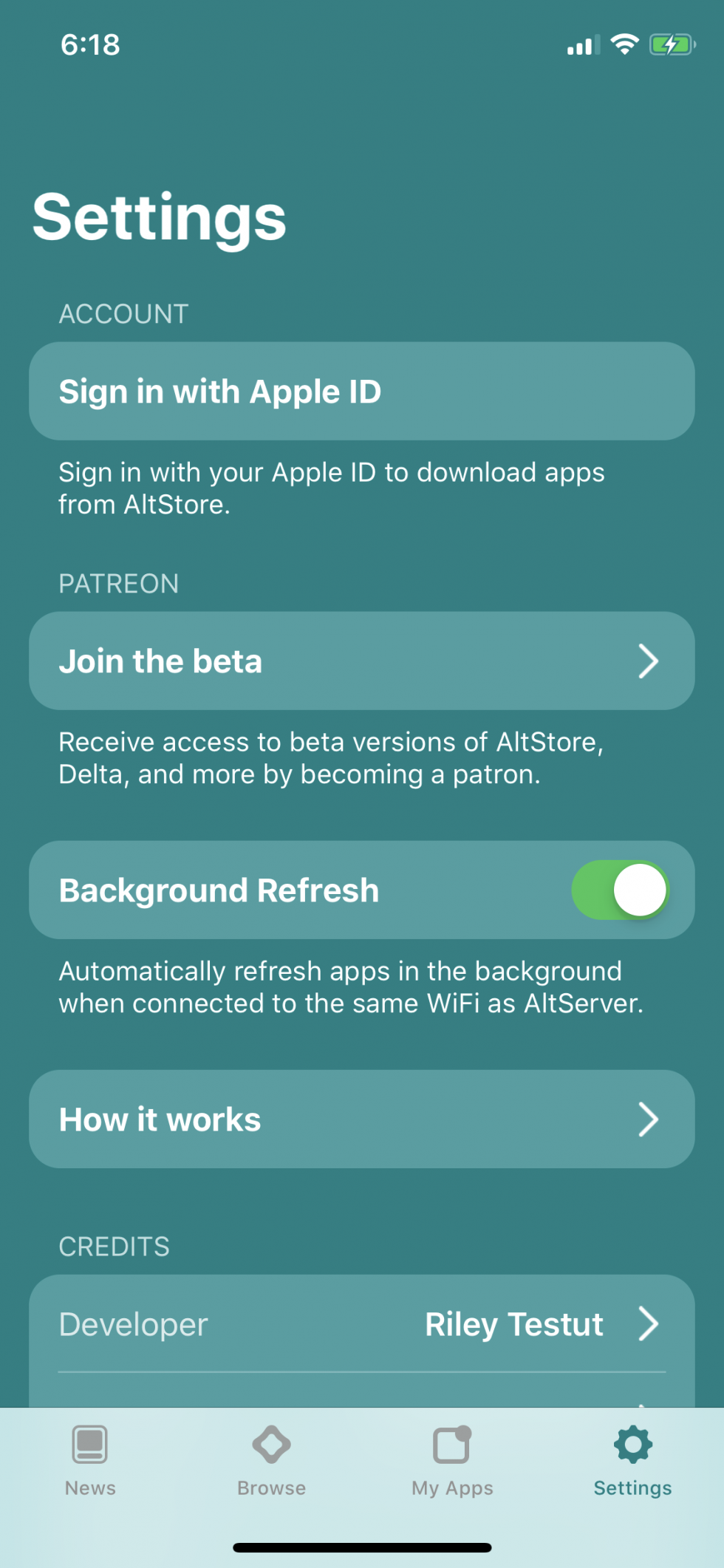Open the Settings gear tab icon
The image size is (724, 1568).
(x=632, y=1446)
